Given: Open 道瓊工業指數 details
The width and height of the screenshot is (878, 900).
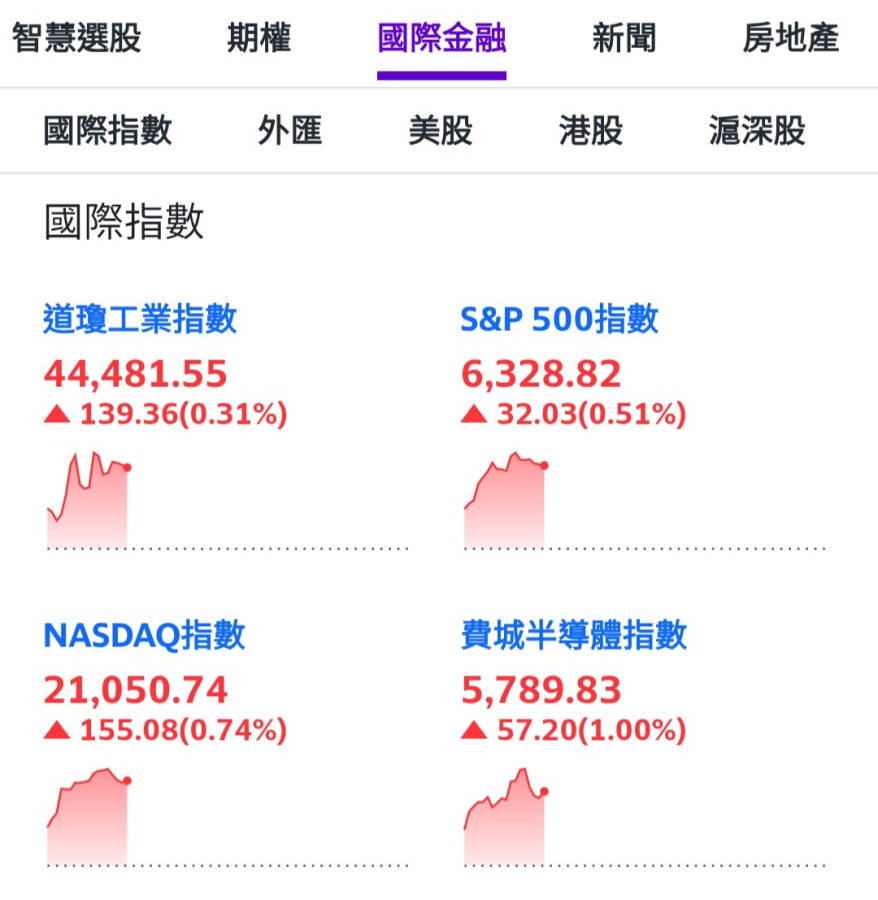Looking at the screenshot, I should click(141, 320).
